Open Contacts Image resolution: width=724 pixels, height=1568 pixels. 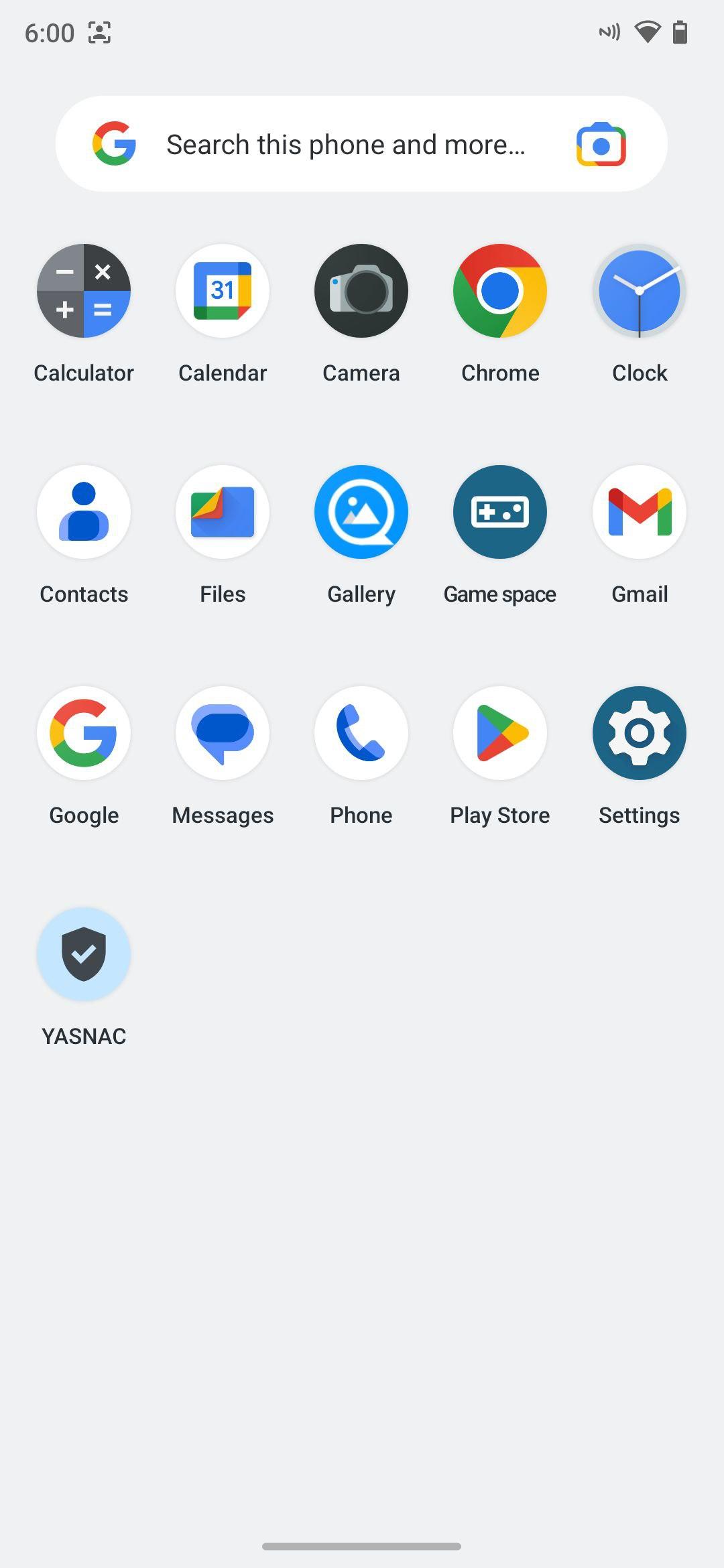point(84,512)
